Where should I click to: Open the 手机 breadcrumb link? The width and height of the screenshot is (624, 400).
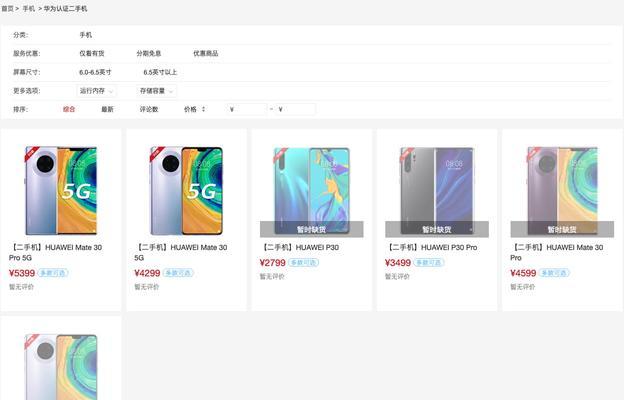pos(28,8)
